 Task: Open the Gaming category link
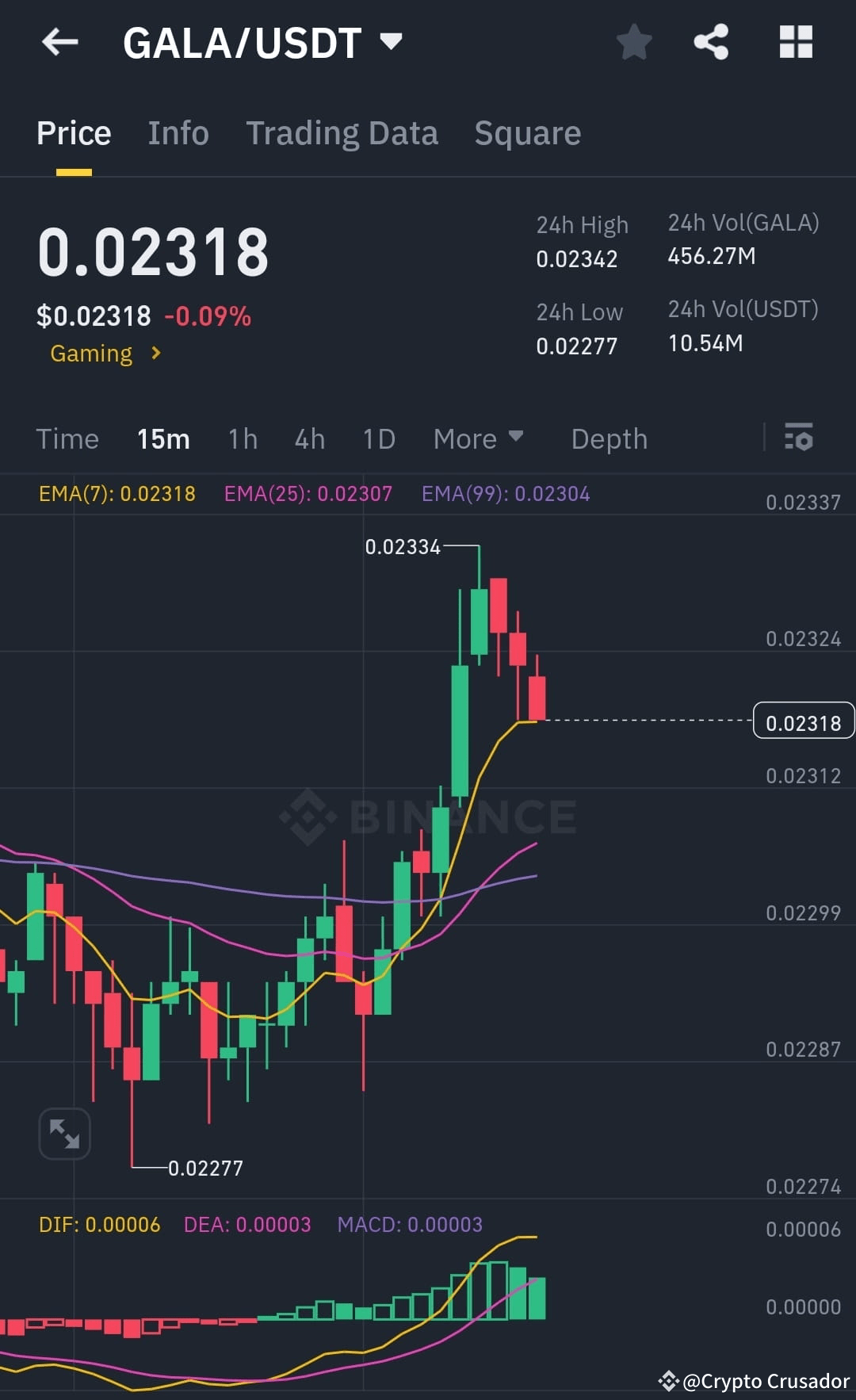(x=103, y=354)
